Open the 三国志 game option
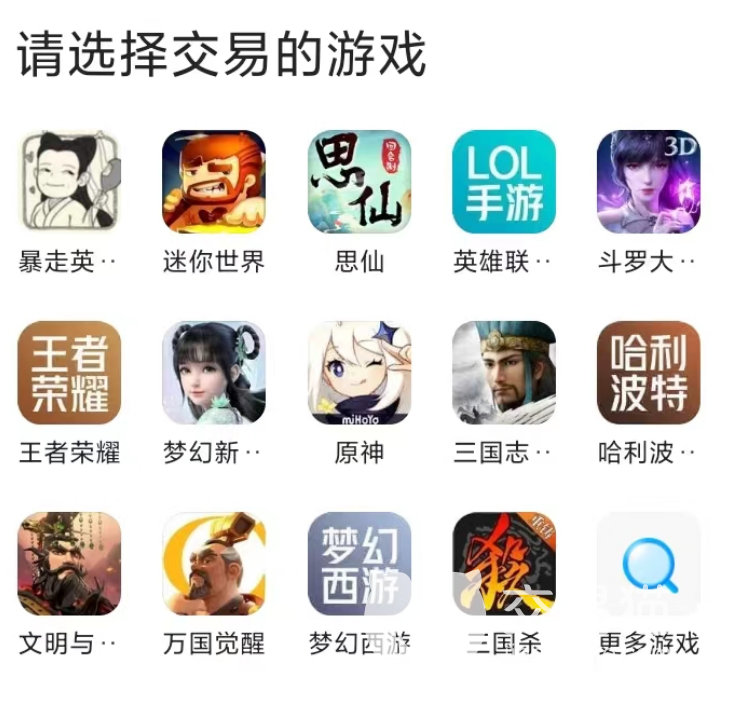 coord(504,373)
